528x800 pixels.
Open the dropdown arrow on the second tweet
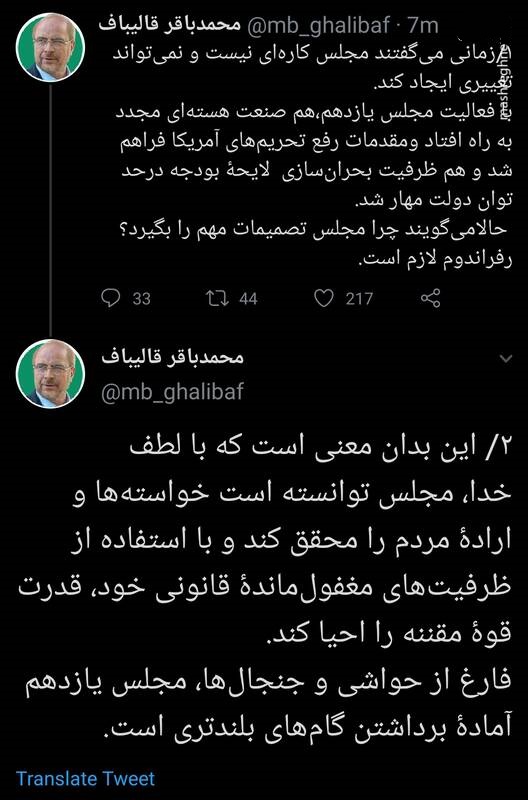click(x=506, y=359)
